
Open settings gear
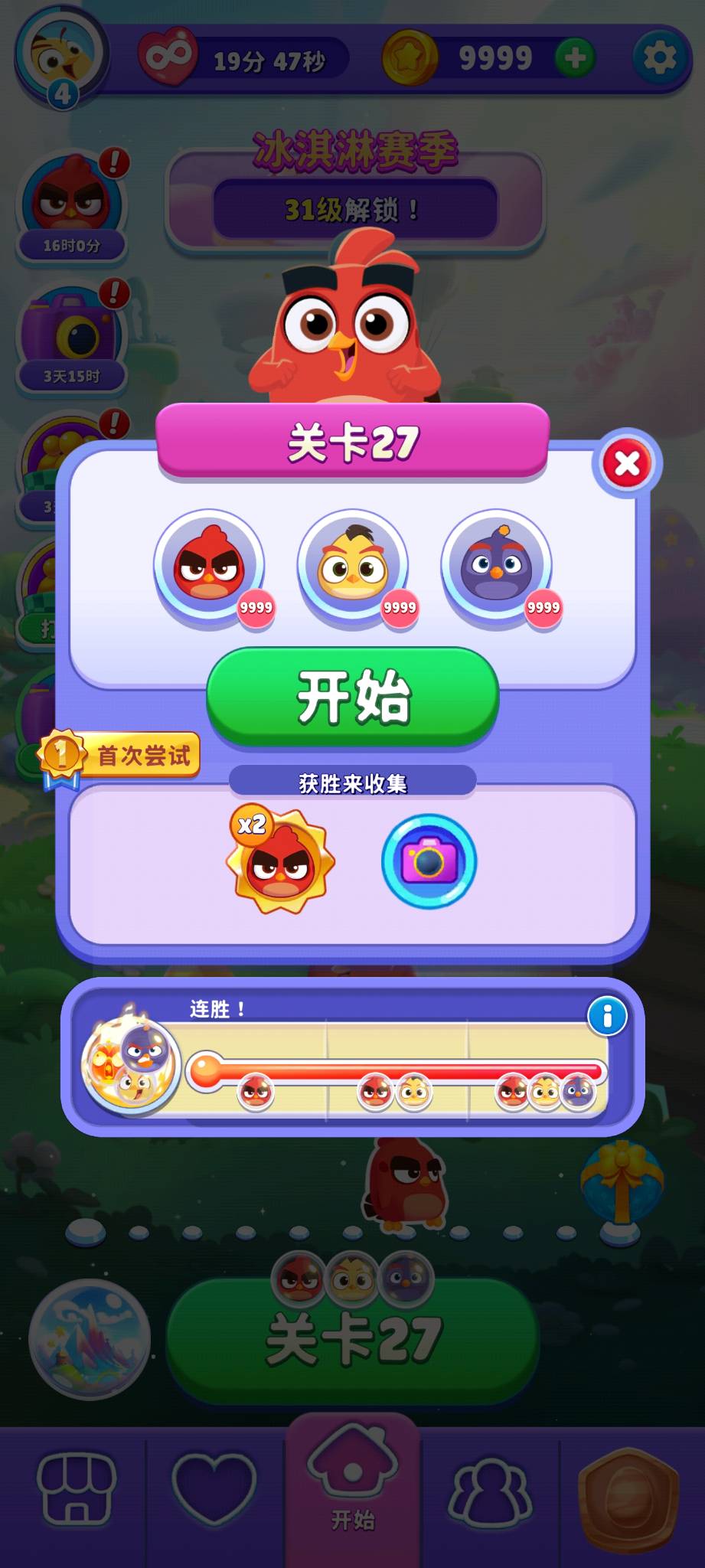(x=659, y=57)
